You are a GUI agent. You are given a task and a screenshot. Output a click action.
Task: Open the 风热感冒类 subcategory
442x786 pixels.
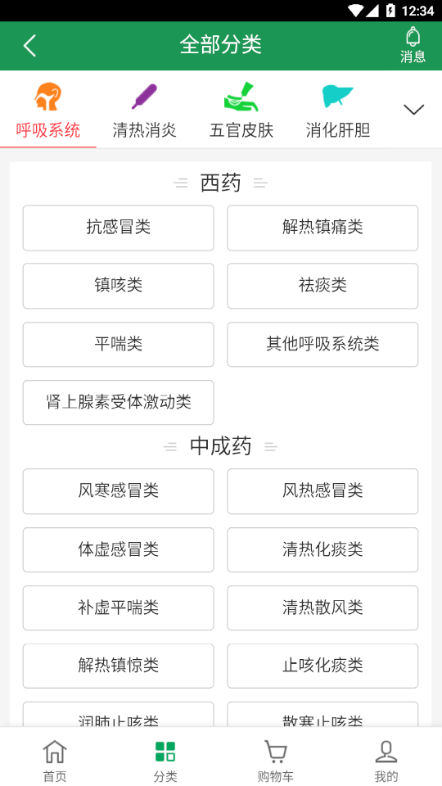tap(323, 491)
